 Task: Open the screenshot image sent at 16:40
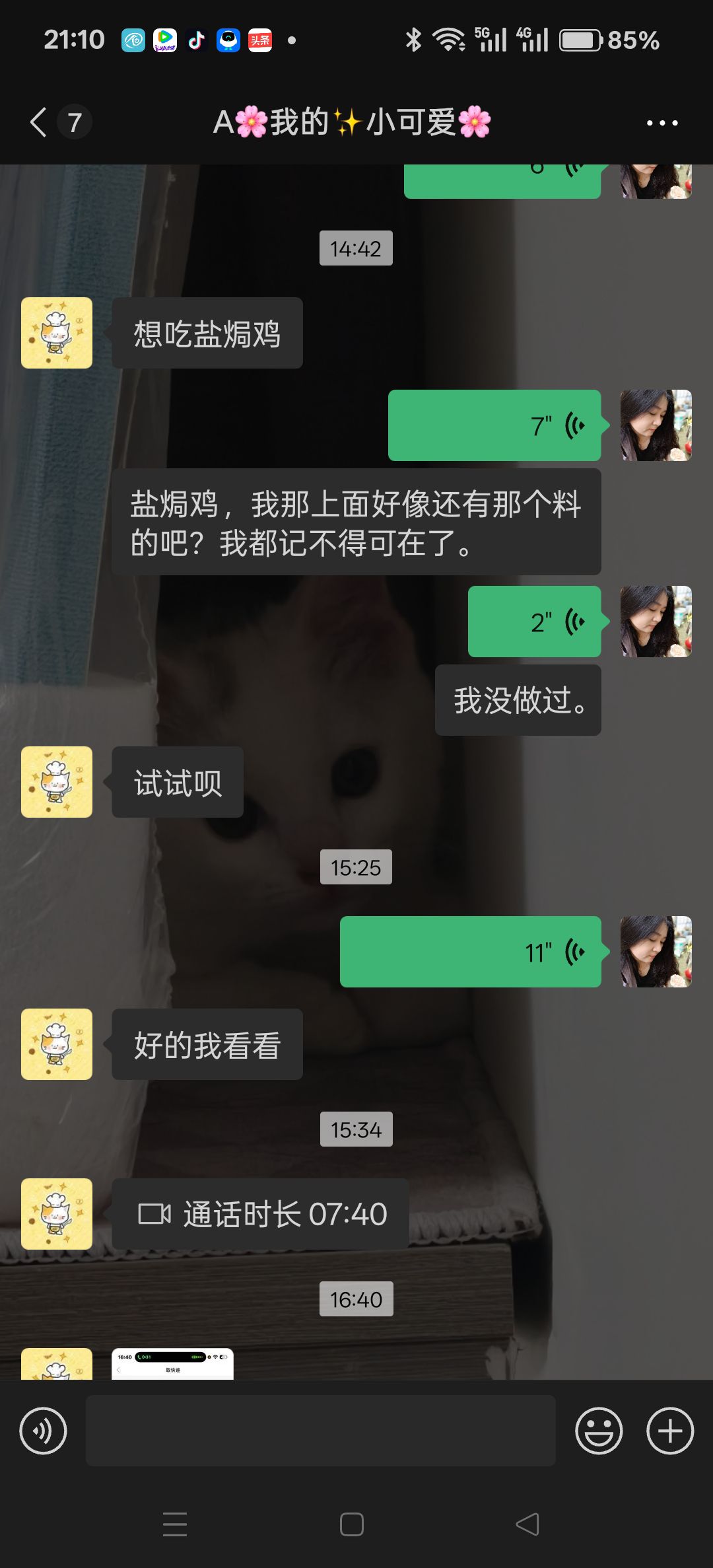[172, 1363]
